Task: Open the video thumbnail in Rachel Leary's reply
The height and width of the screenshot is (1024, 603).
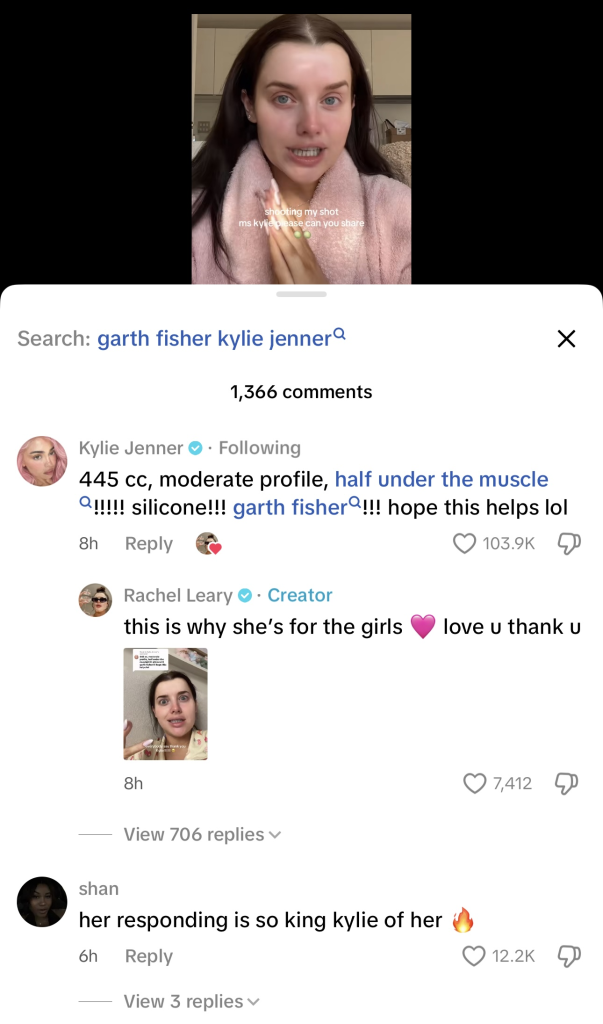Action: pos(165,703)
